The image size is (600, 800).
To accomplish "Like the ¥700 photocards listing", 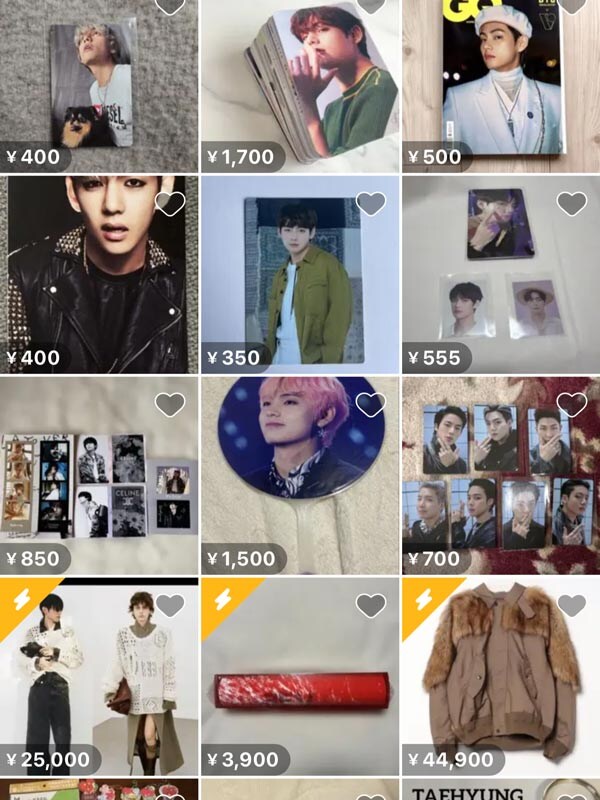I will pyautogui.click(x=572, y=405).
